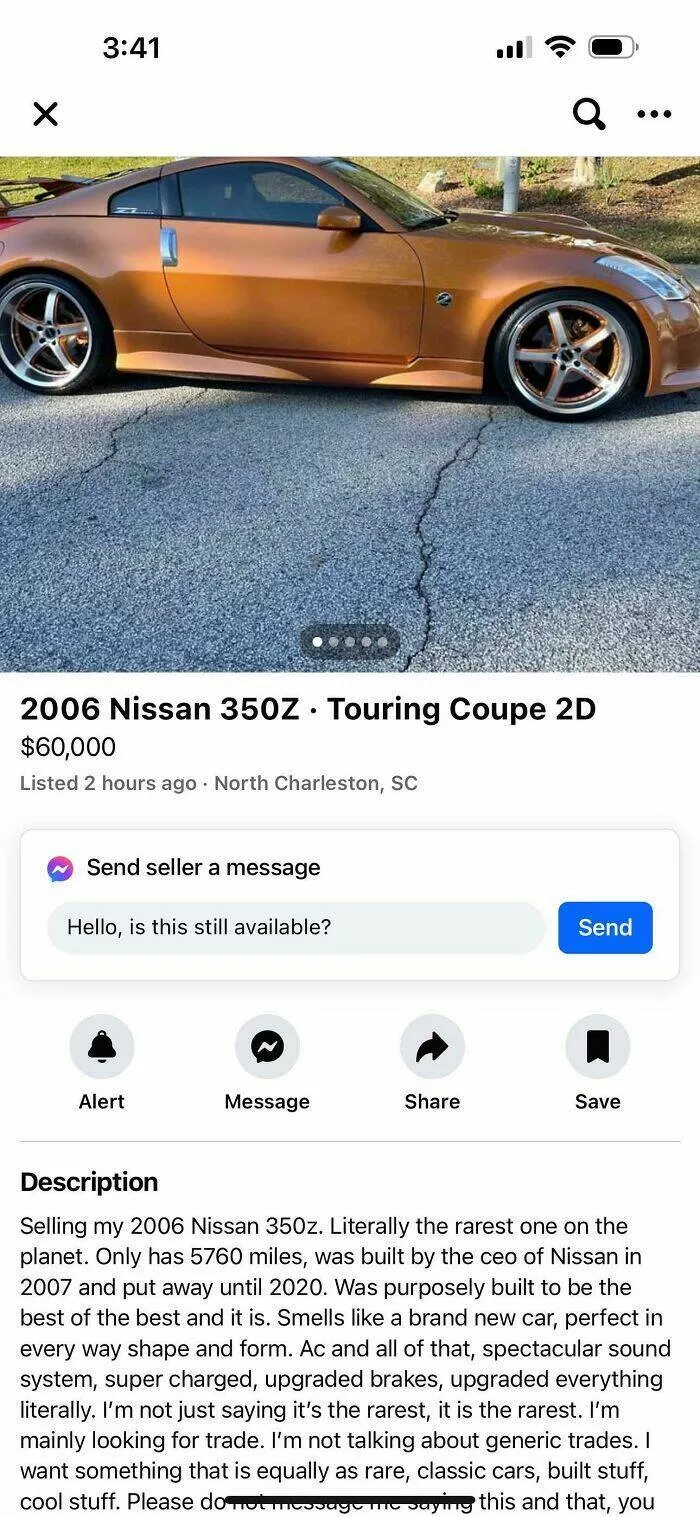Send the message to the seller
Viewport: 700px width, 1517px height.
pos(605,927)
